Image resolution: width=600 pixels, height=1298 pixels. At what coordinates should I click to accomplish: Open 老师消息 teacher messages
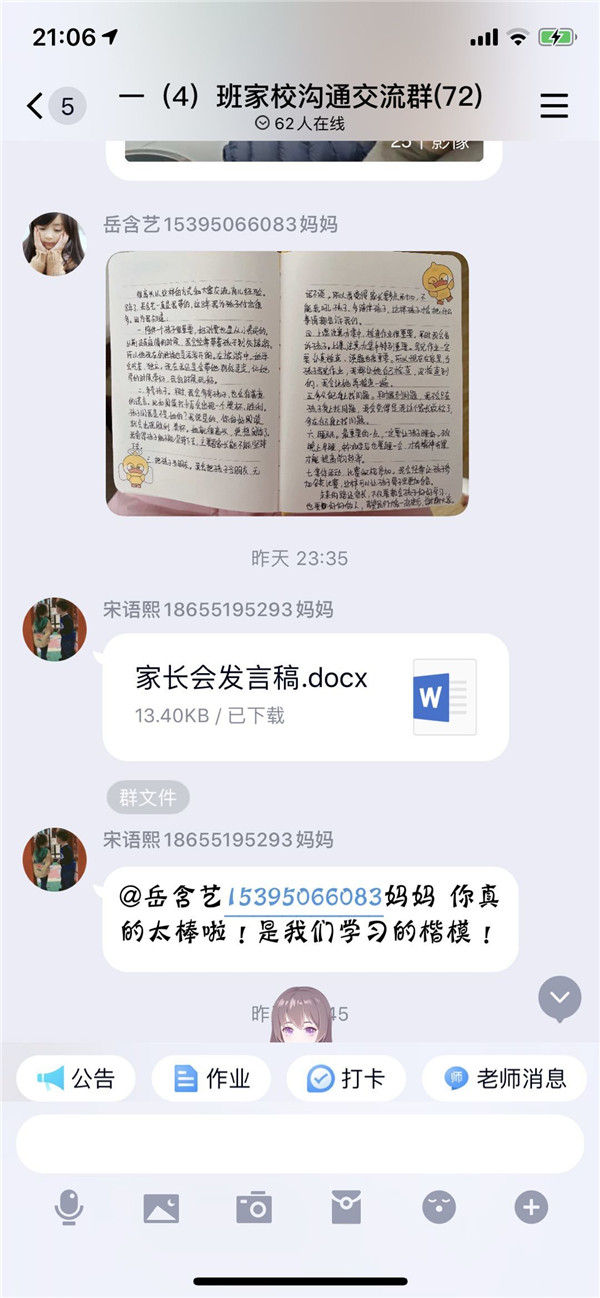(506, 1078)
